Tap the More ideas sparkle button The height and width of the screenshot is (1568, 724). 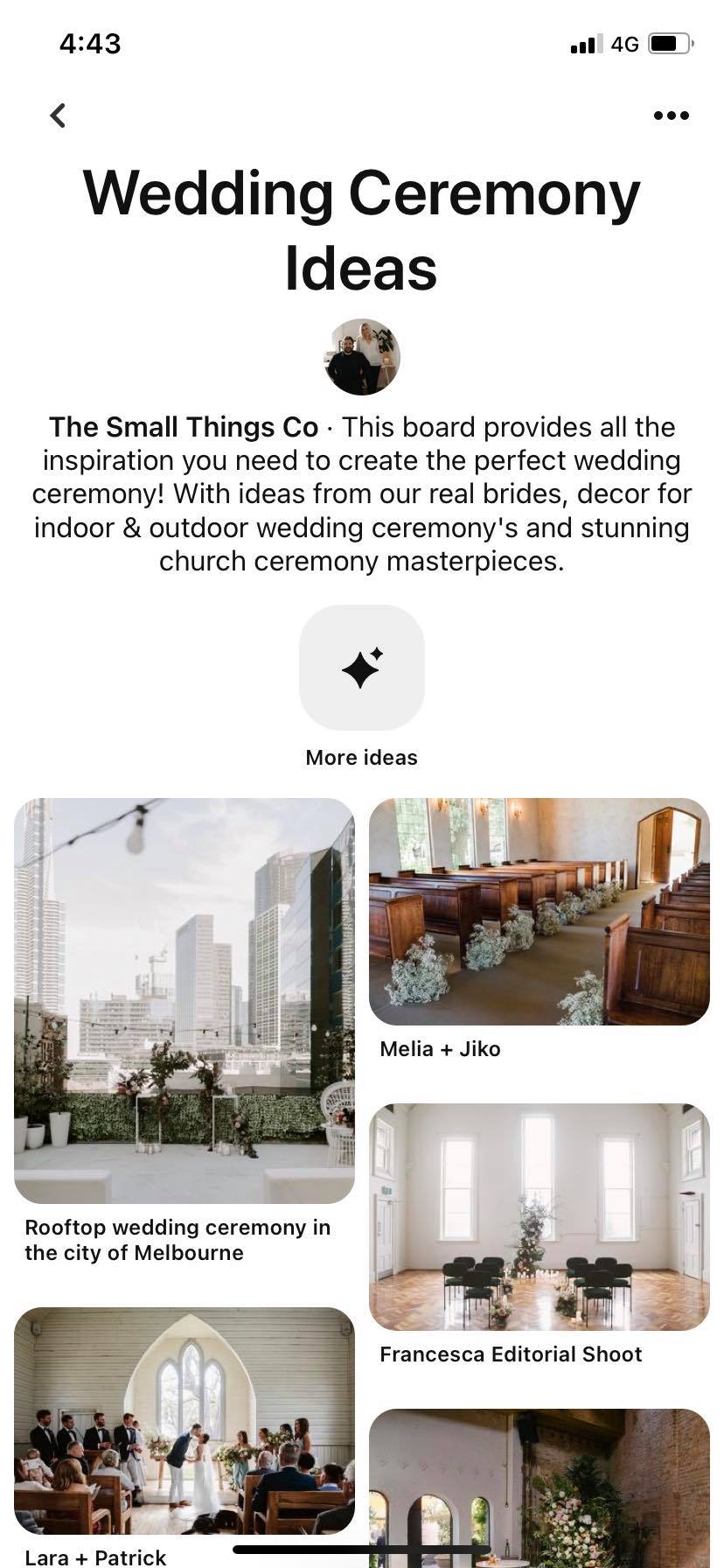pyautogui.click(x=362, y=668)
